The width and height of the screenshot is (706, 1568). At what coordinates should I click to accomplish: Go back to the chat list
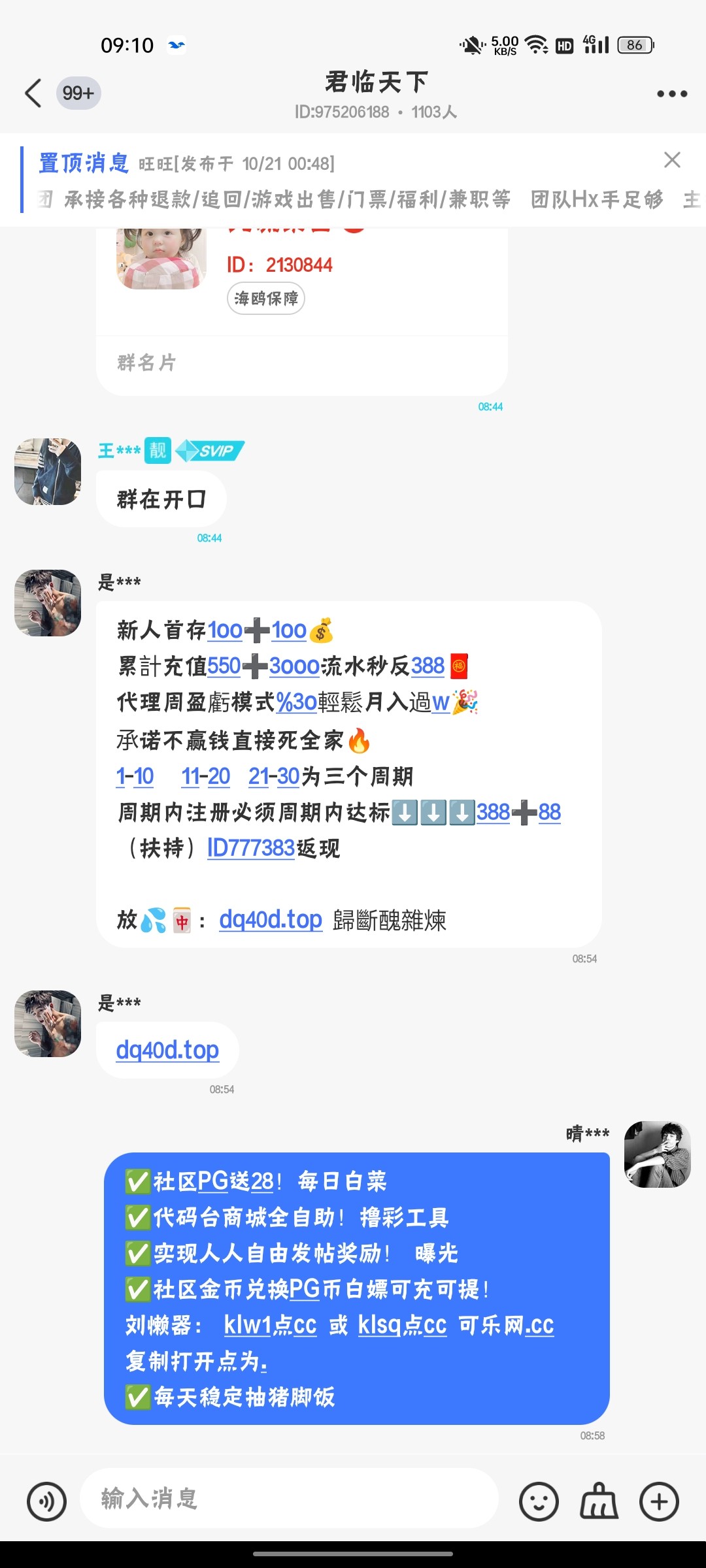point(34,93)
